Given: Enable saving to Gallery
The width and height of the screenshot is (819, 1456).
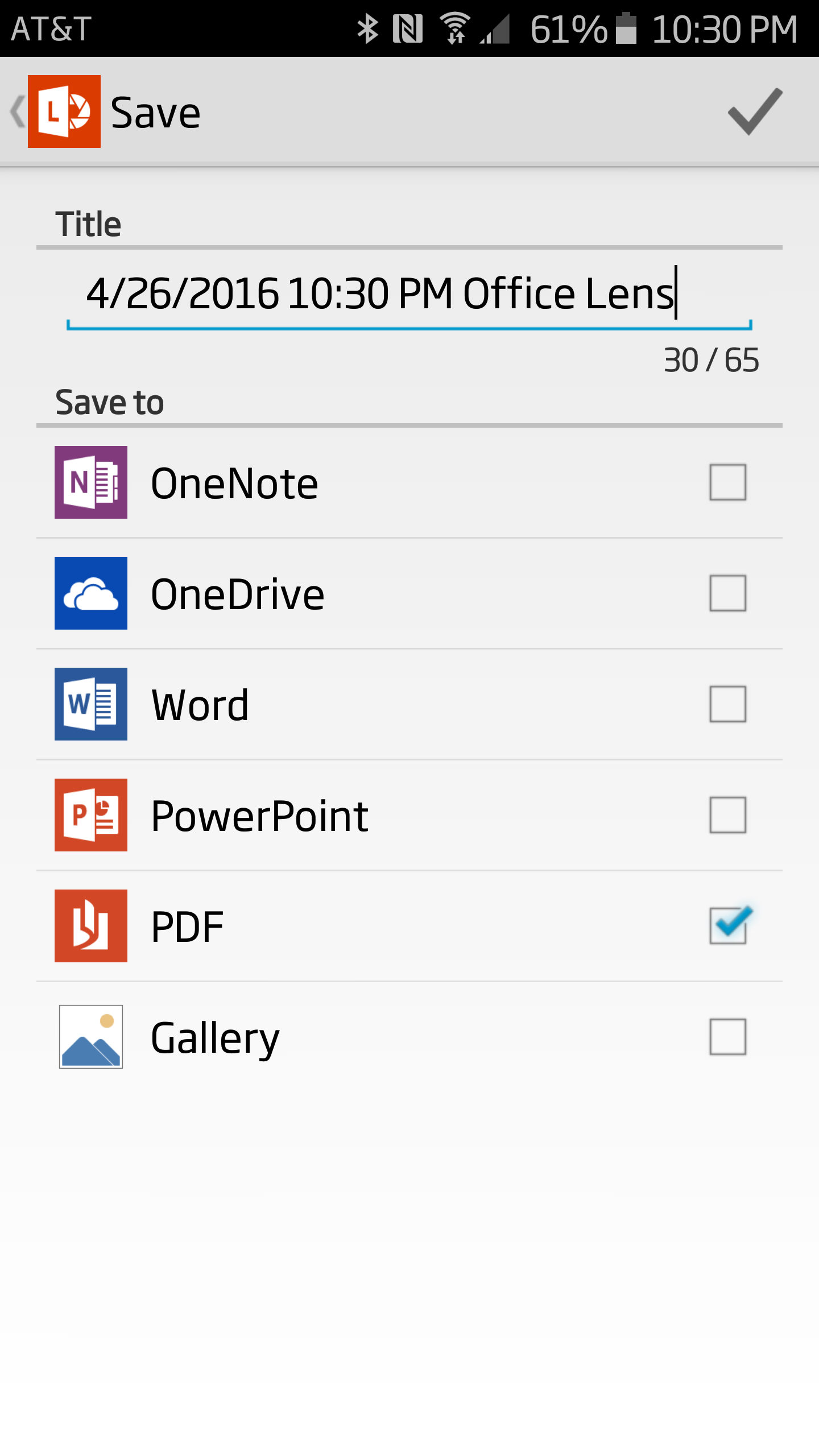Looking at the screenshot, I should click(729, 1036).
